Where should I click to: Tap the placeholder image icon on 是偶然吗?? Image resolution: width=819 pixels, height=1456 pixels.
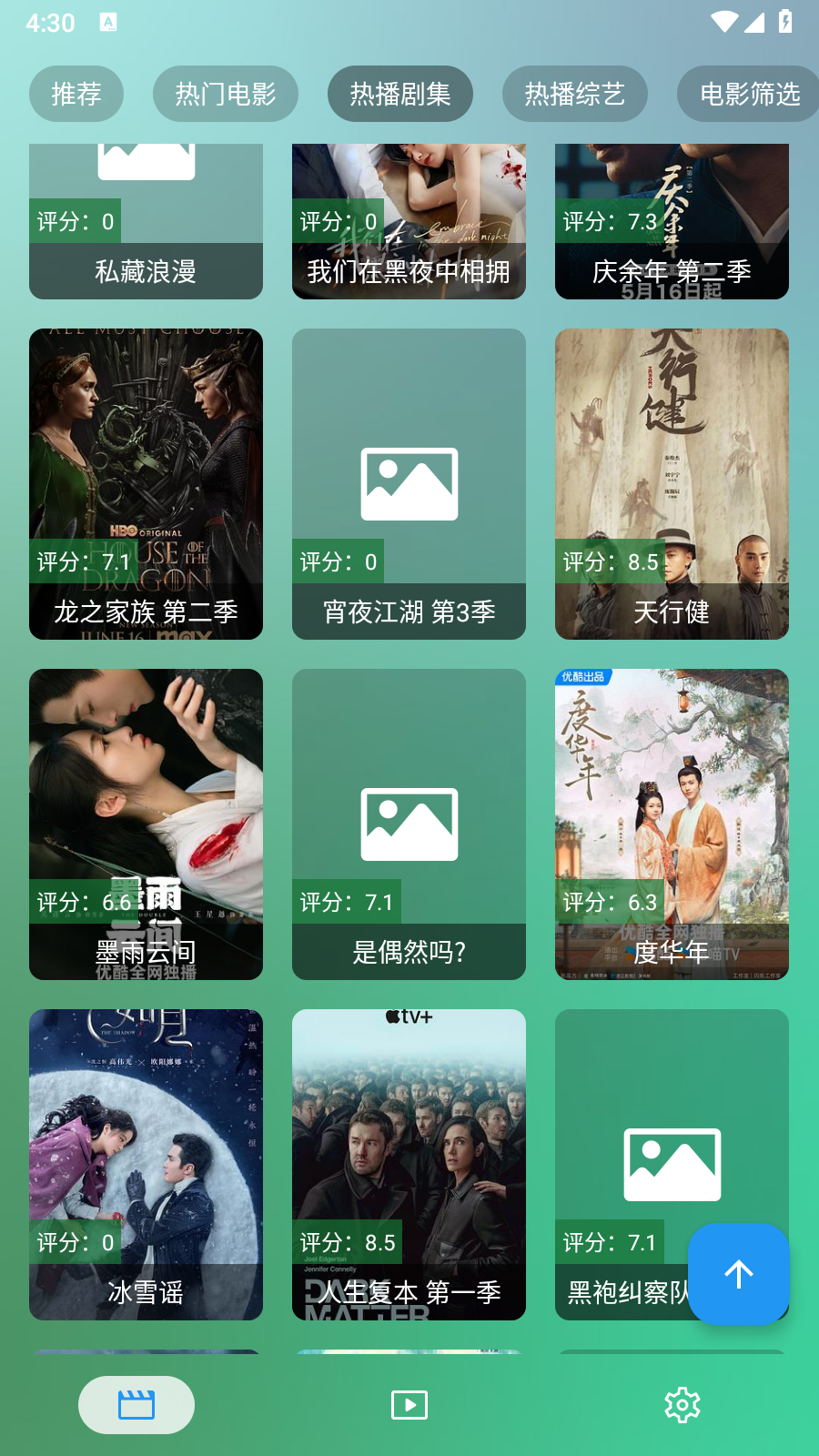tap(409, 824)
